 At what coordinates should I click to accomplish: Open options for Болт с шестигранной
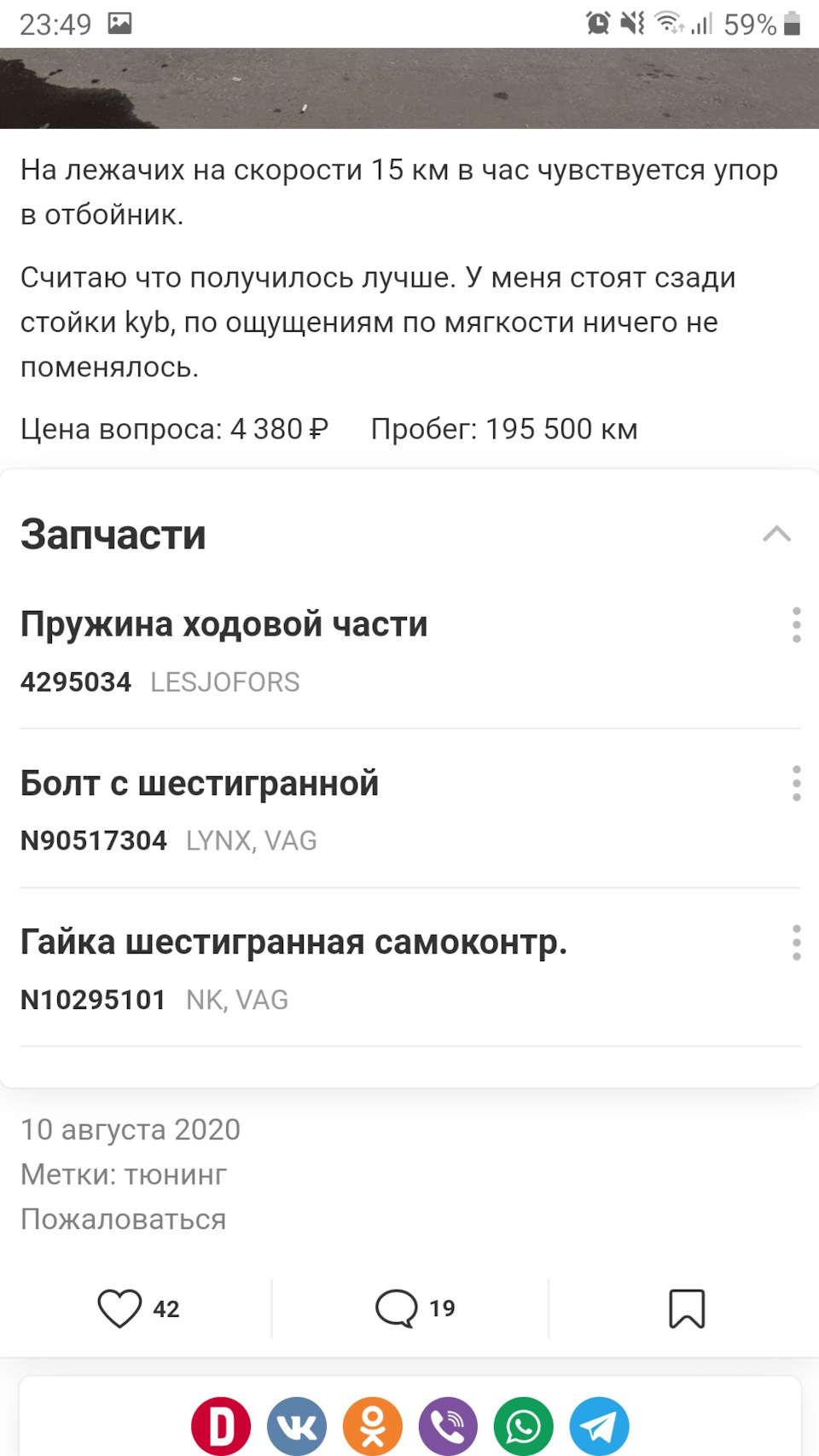point(796,784)
